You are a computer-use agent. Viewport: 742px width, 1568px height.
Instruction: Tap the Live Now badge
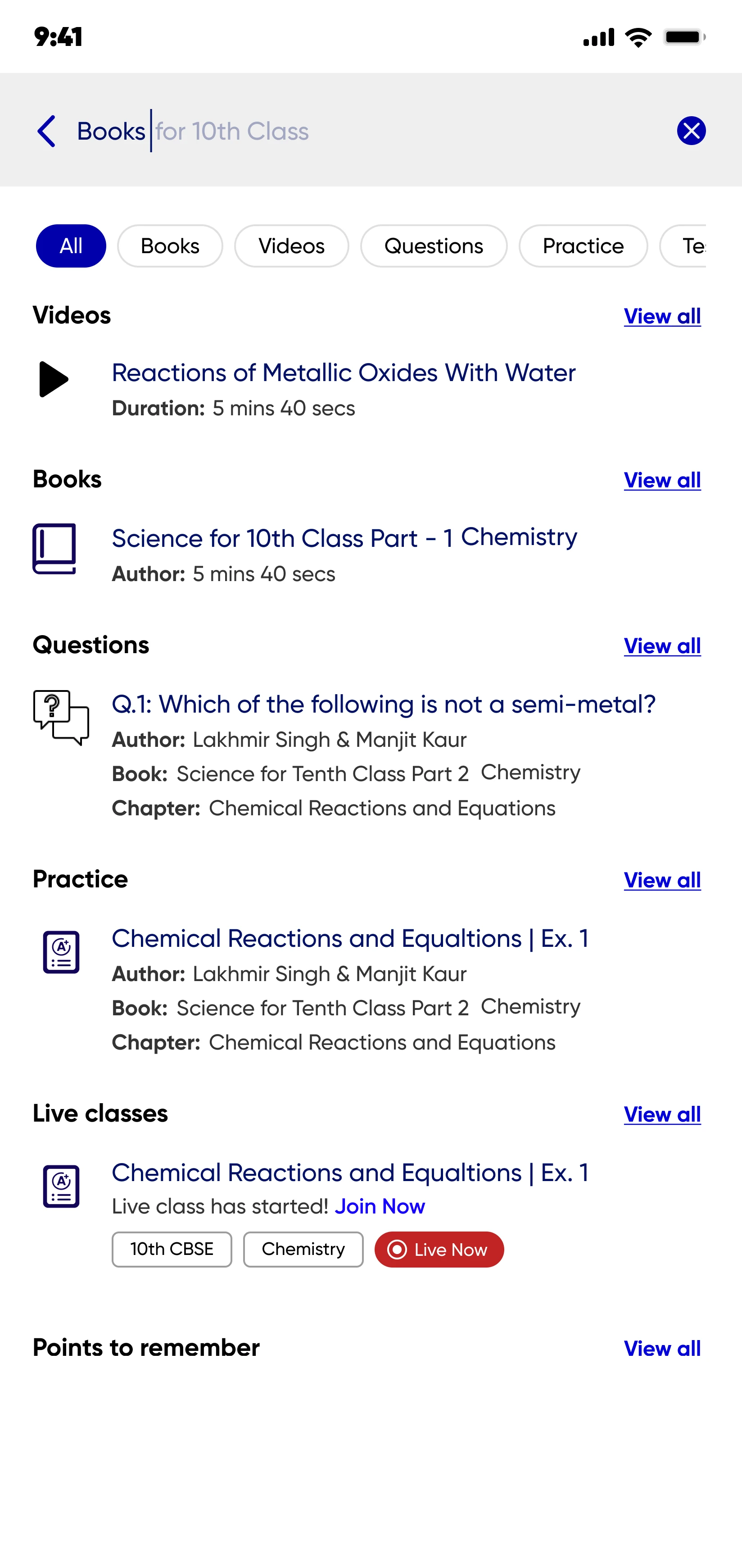pos(439,1250)
